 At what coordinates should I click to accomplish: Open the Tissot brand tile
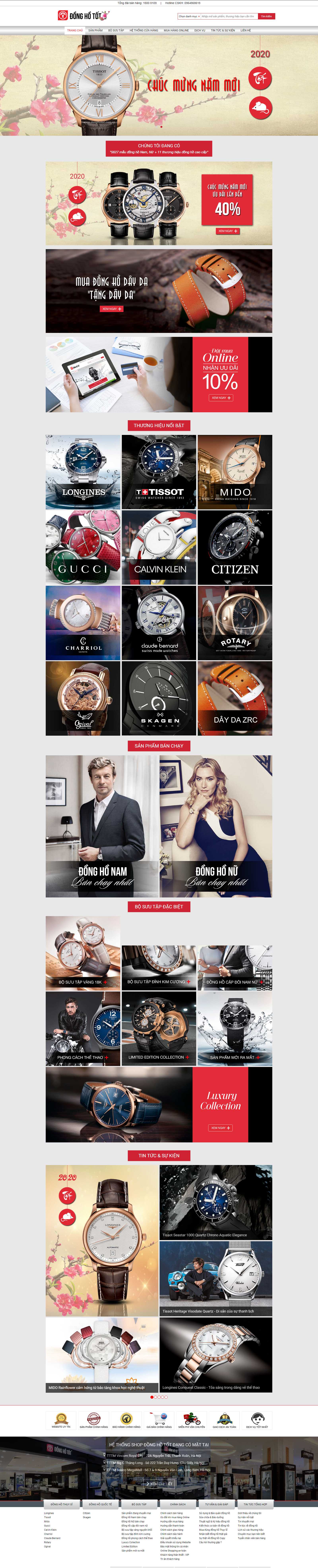click(x=159, y=472)
